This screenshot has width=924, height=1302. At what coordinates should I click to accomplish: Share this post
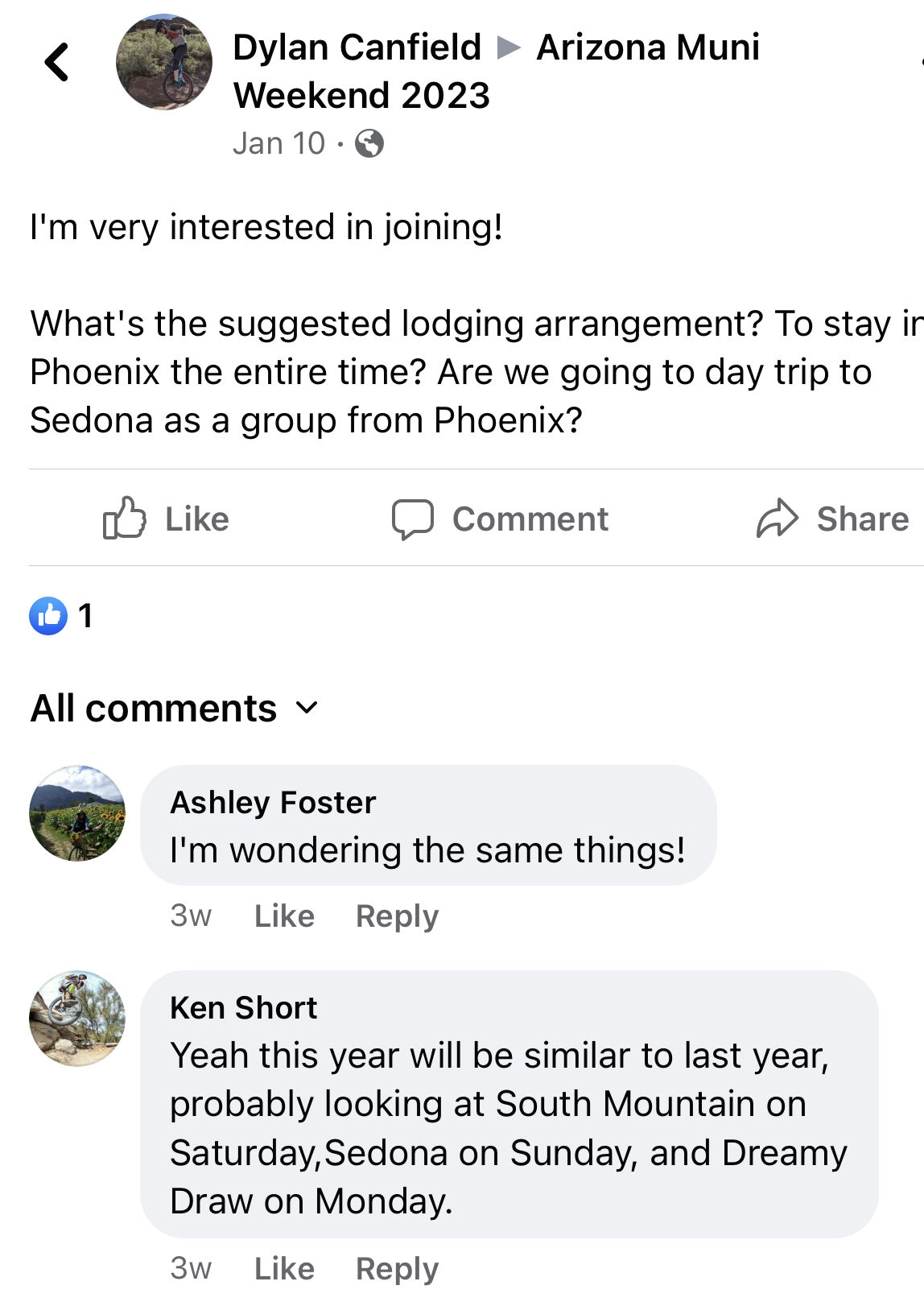(x=832, y=519)
